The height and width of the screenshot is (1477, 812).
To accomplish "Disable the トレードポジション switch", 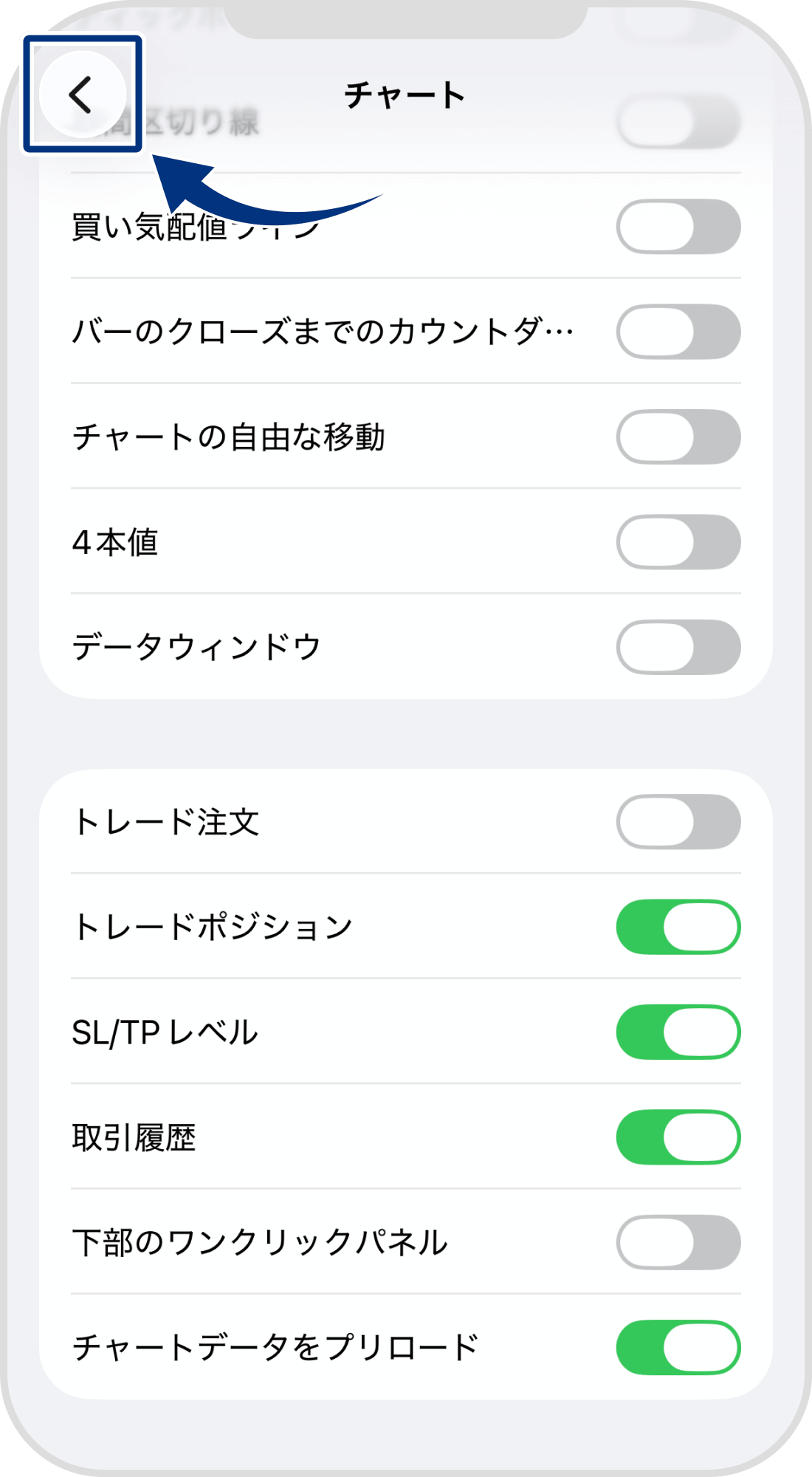I will pos(679,927).
